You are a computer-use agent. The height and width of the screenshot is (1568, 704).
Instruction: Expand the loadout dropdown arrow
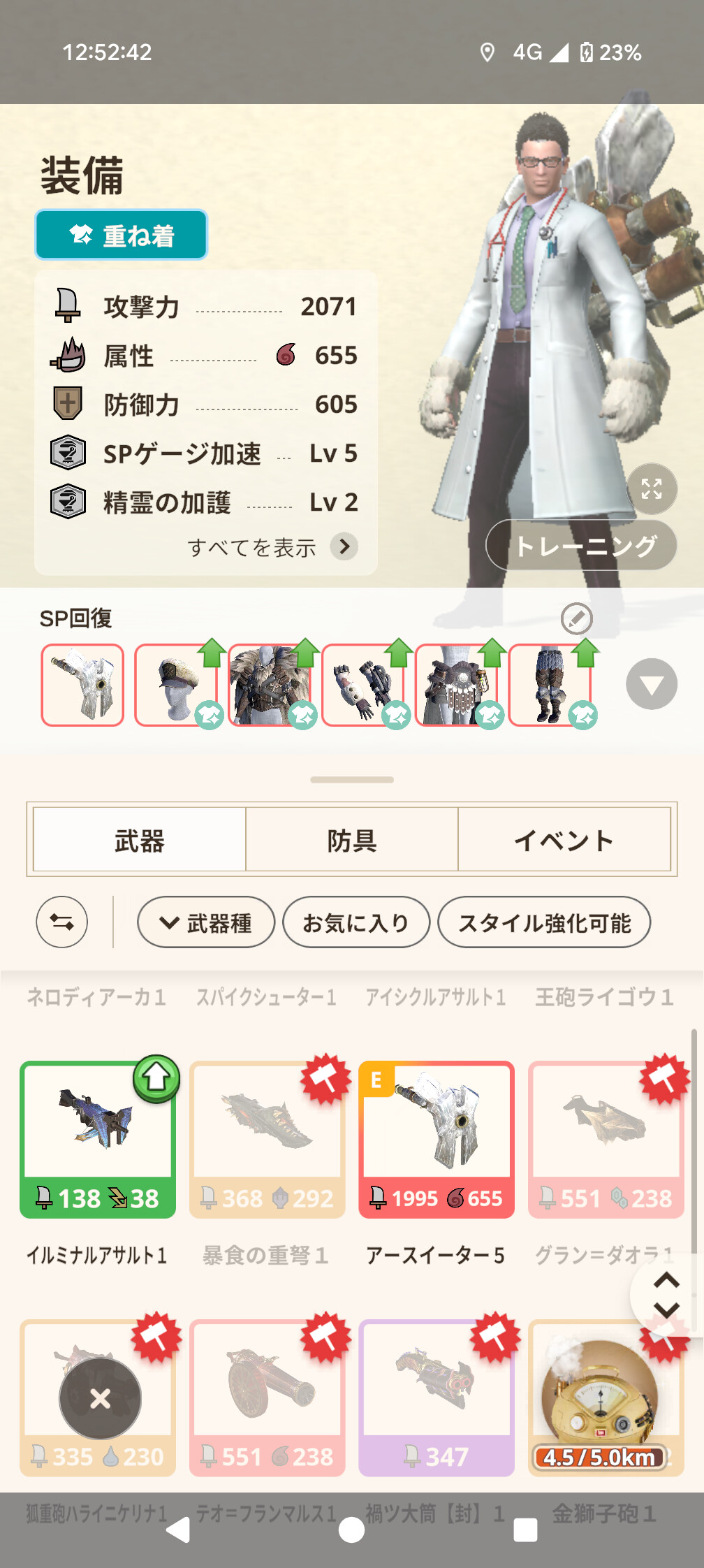tap(652, 684)
